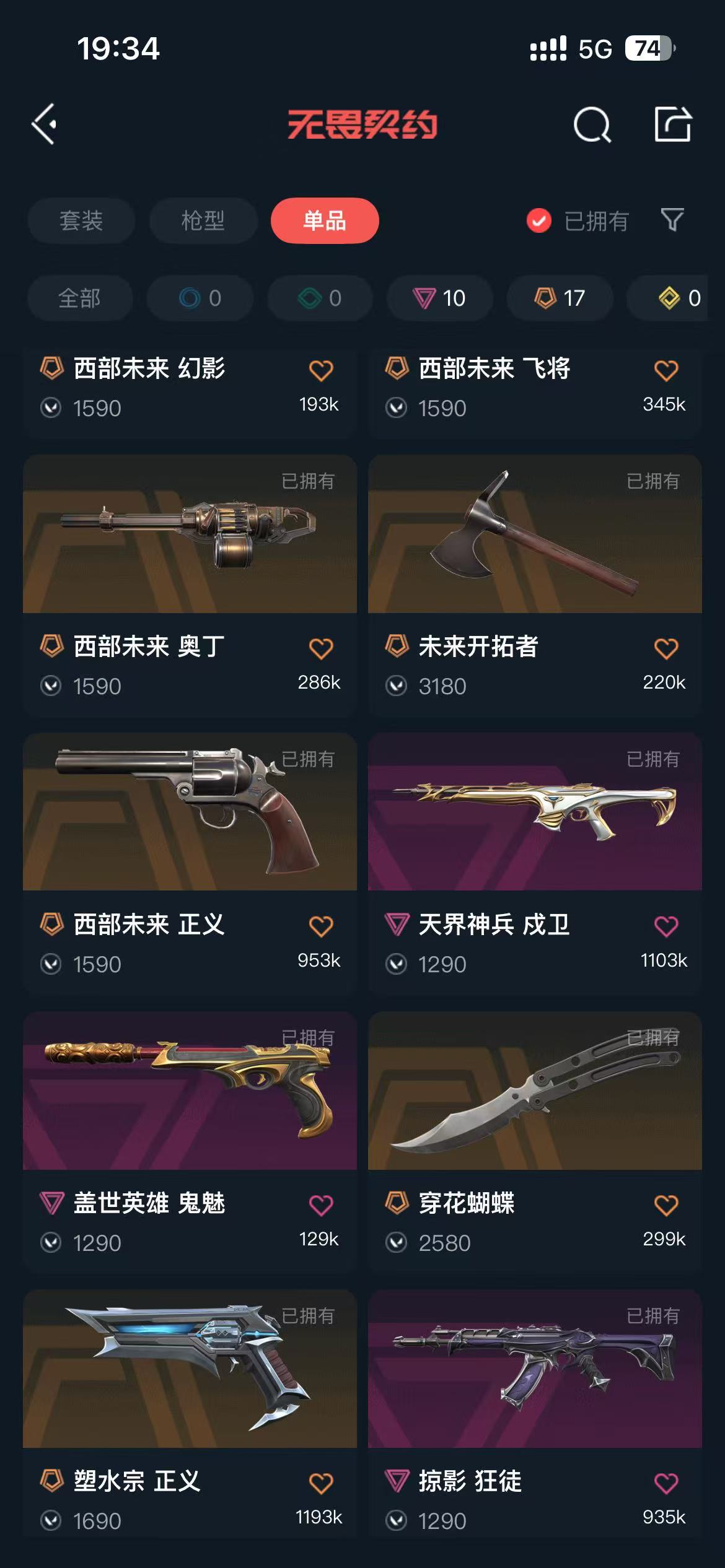Select the 单品 tab
Screen dimensions: 725x1568
point(325,220)
